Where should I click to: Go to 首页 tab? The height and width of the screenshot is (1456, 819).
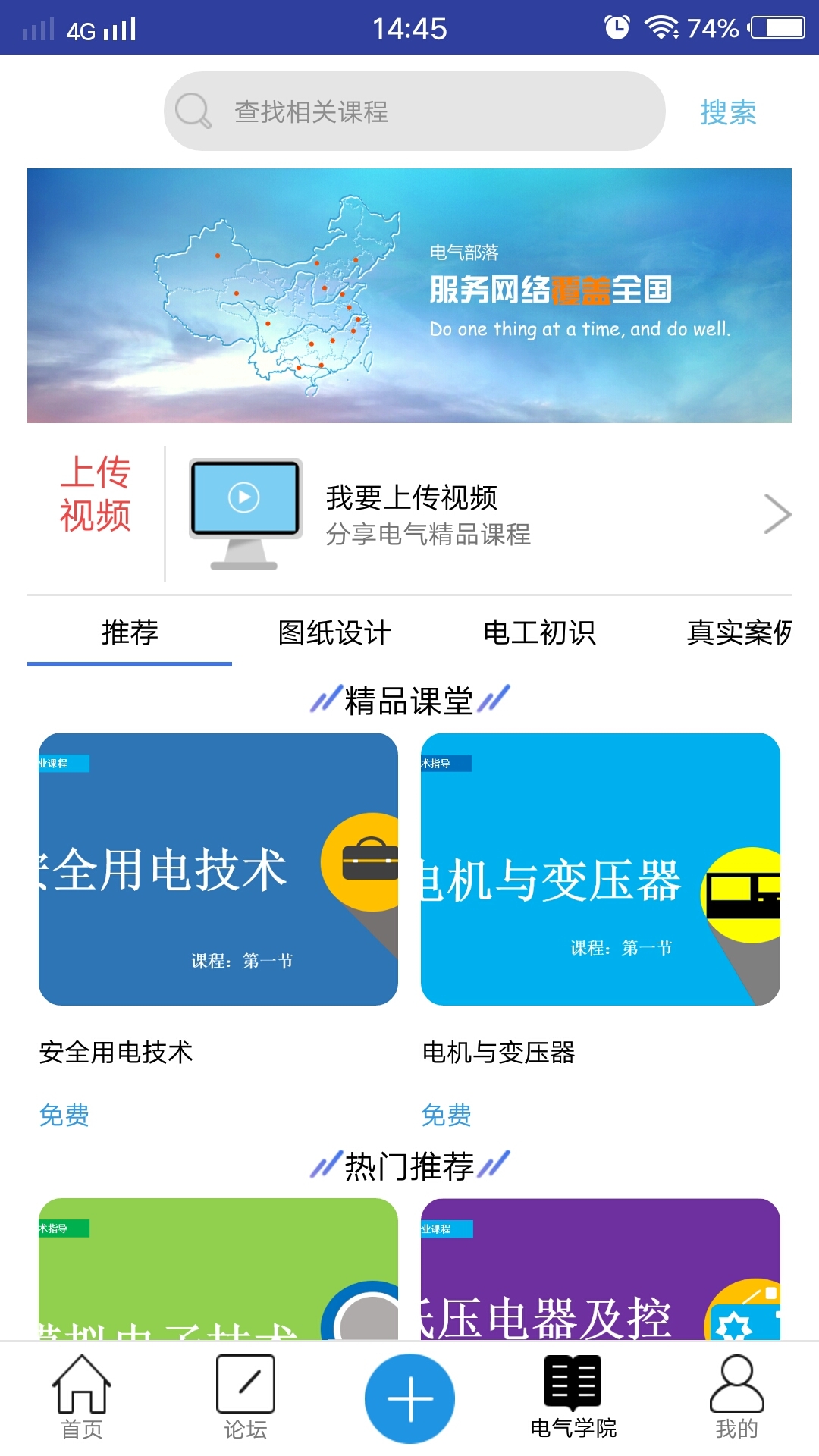(82, 1397)
